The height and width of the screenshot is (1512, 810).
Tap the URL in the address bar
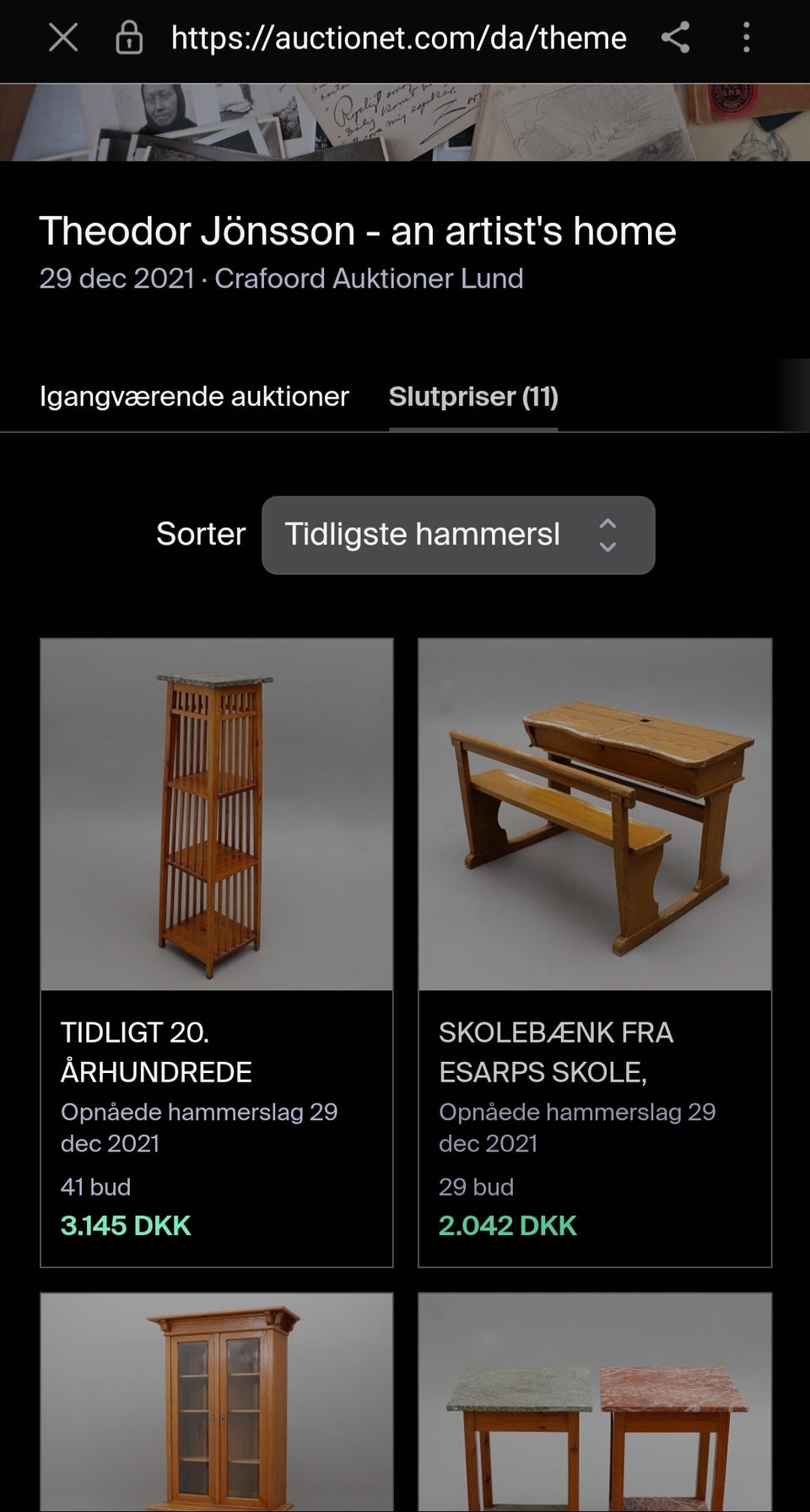pos(398,38)
